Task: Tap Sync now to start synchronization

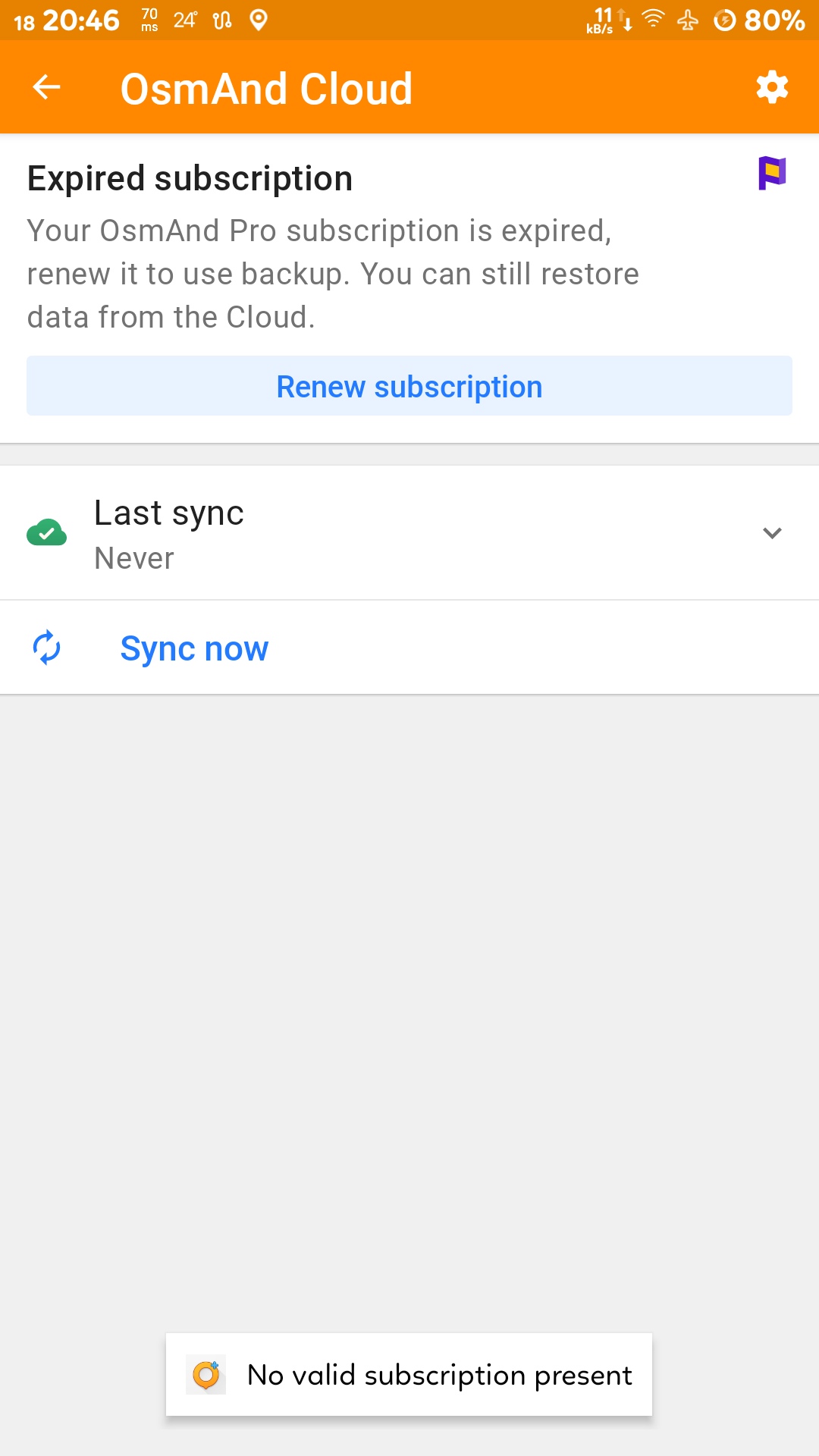Action: pyautogui.click(x=193, y=648)
